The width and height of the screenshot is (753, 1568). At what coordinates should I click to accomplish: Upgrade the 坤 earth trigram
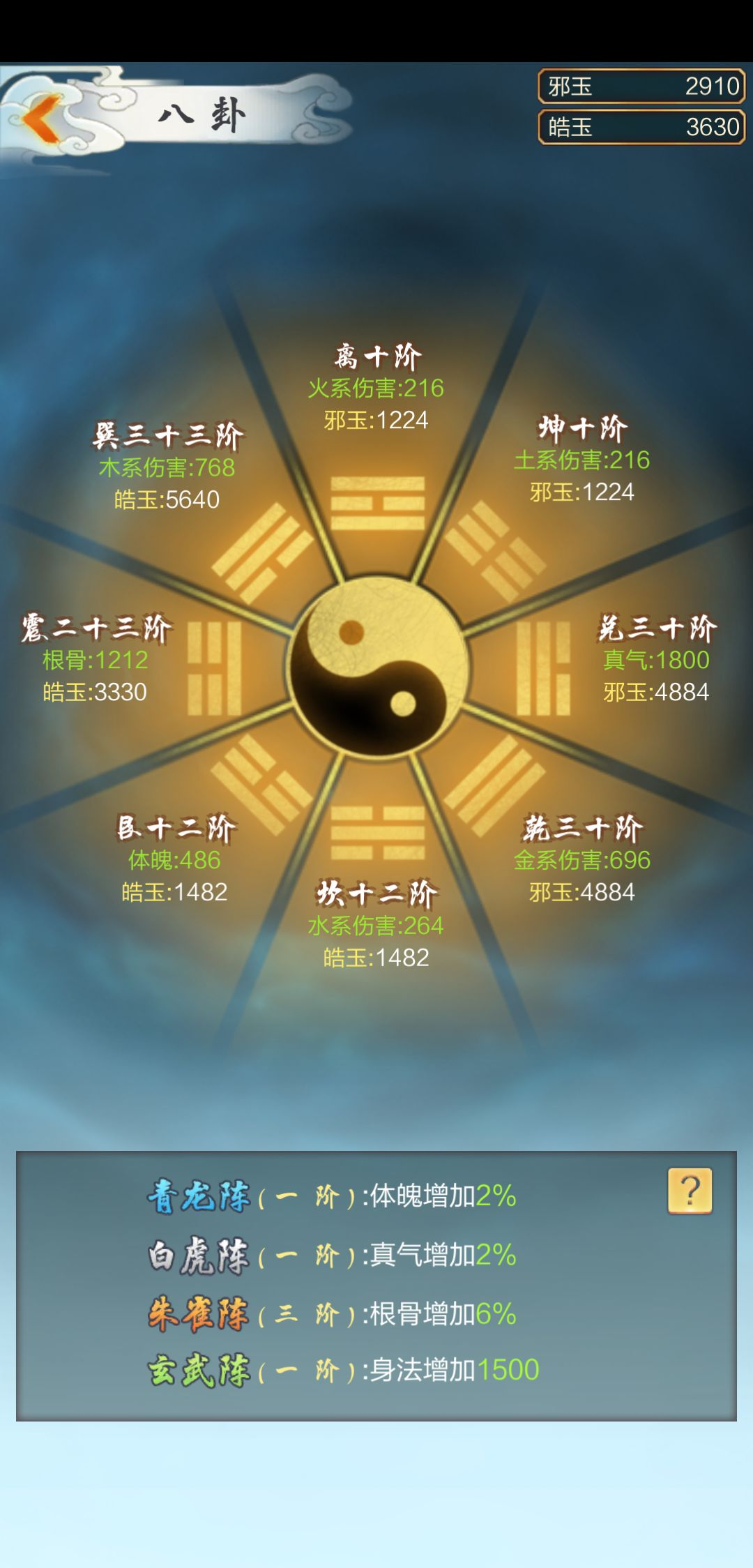494,551
